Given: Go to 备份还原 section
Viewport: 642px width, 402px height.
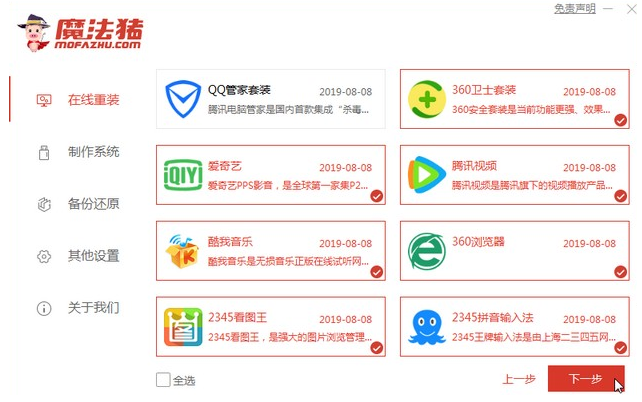Looking at the screenshot, I should (93, 204).
